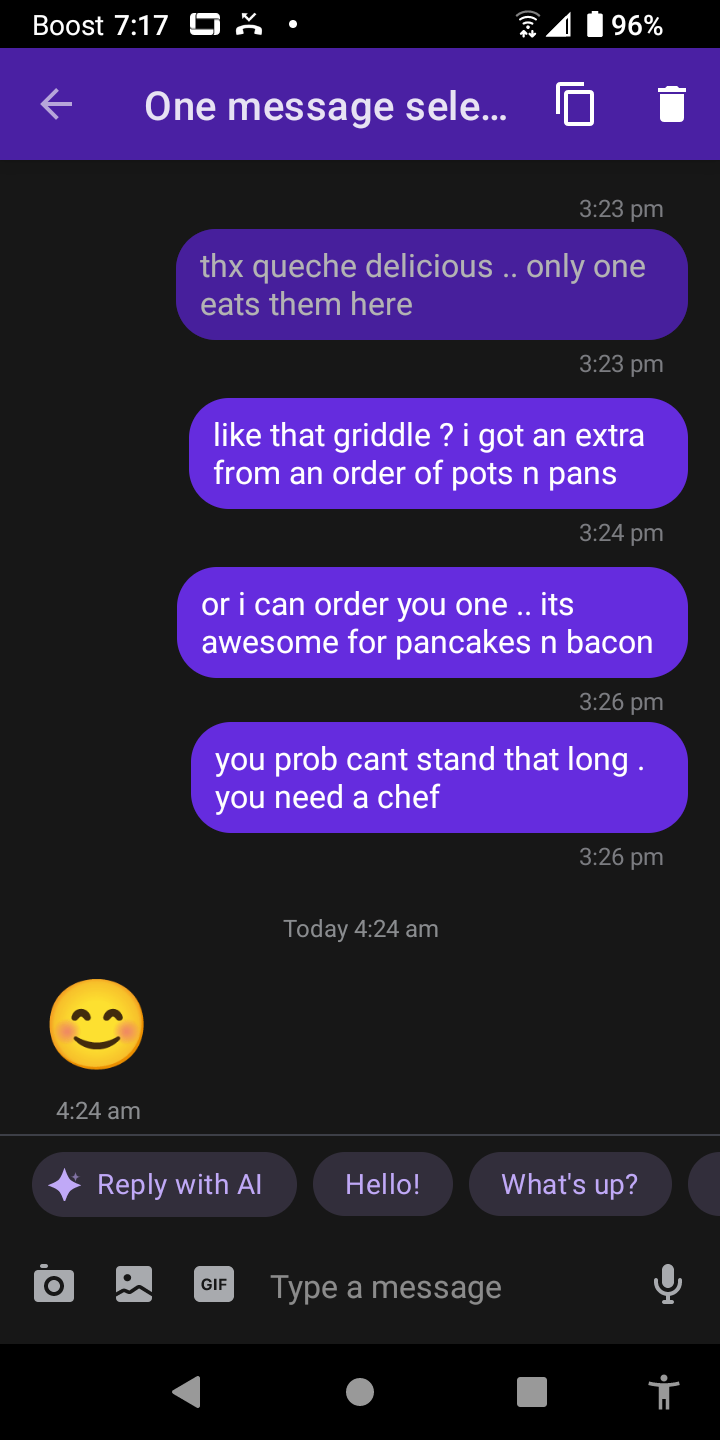Open the GIF picker
720x1440 pixels.
[x=213, y=1284]
